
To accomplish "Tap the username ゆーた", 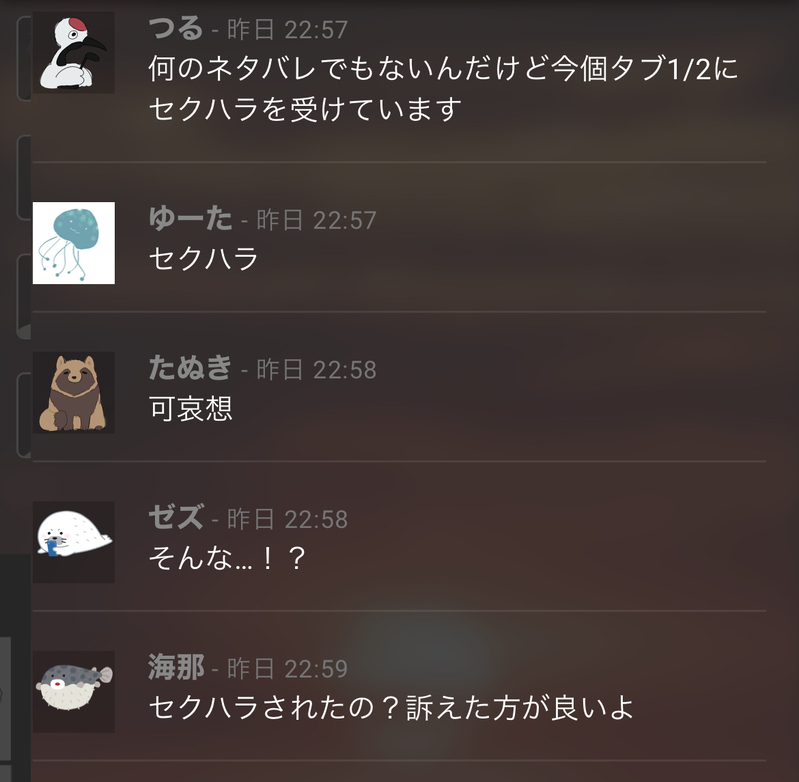I will [x=190, y=218].
